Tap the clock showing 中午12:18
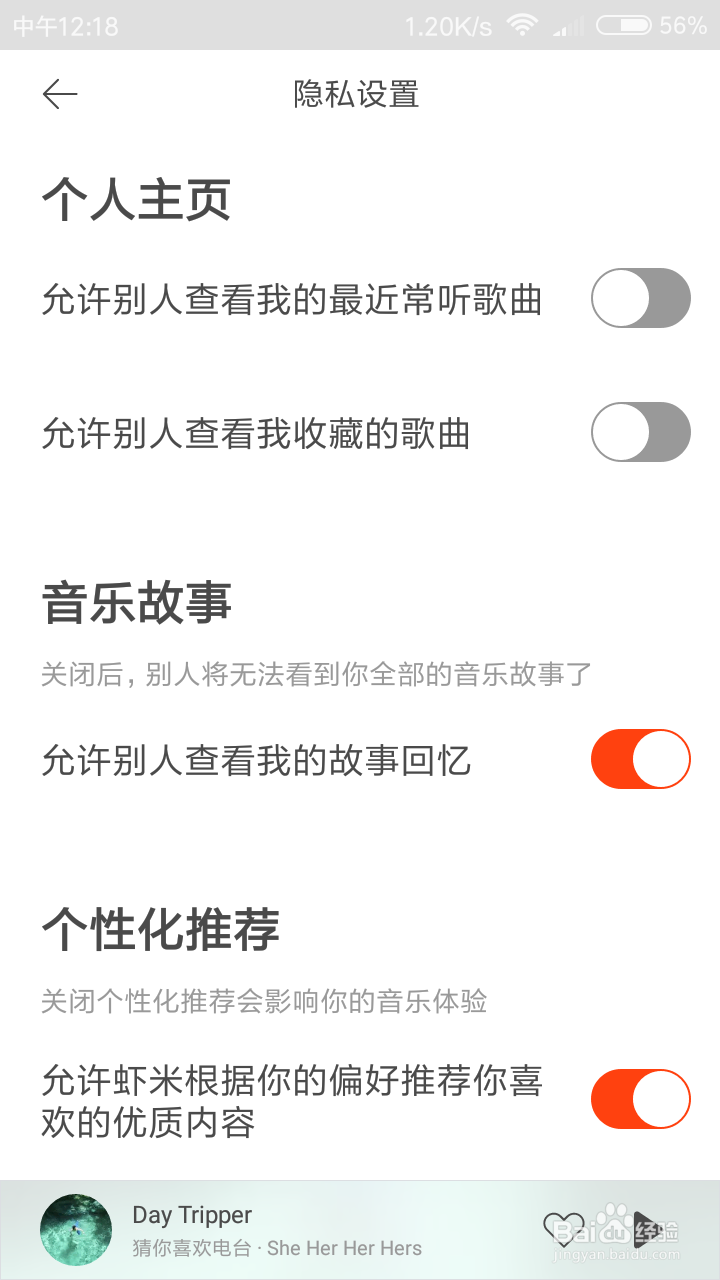This screenshot has height=1280, width=720. tap(66, 24)
